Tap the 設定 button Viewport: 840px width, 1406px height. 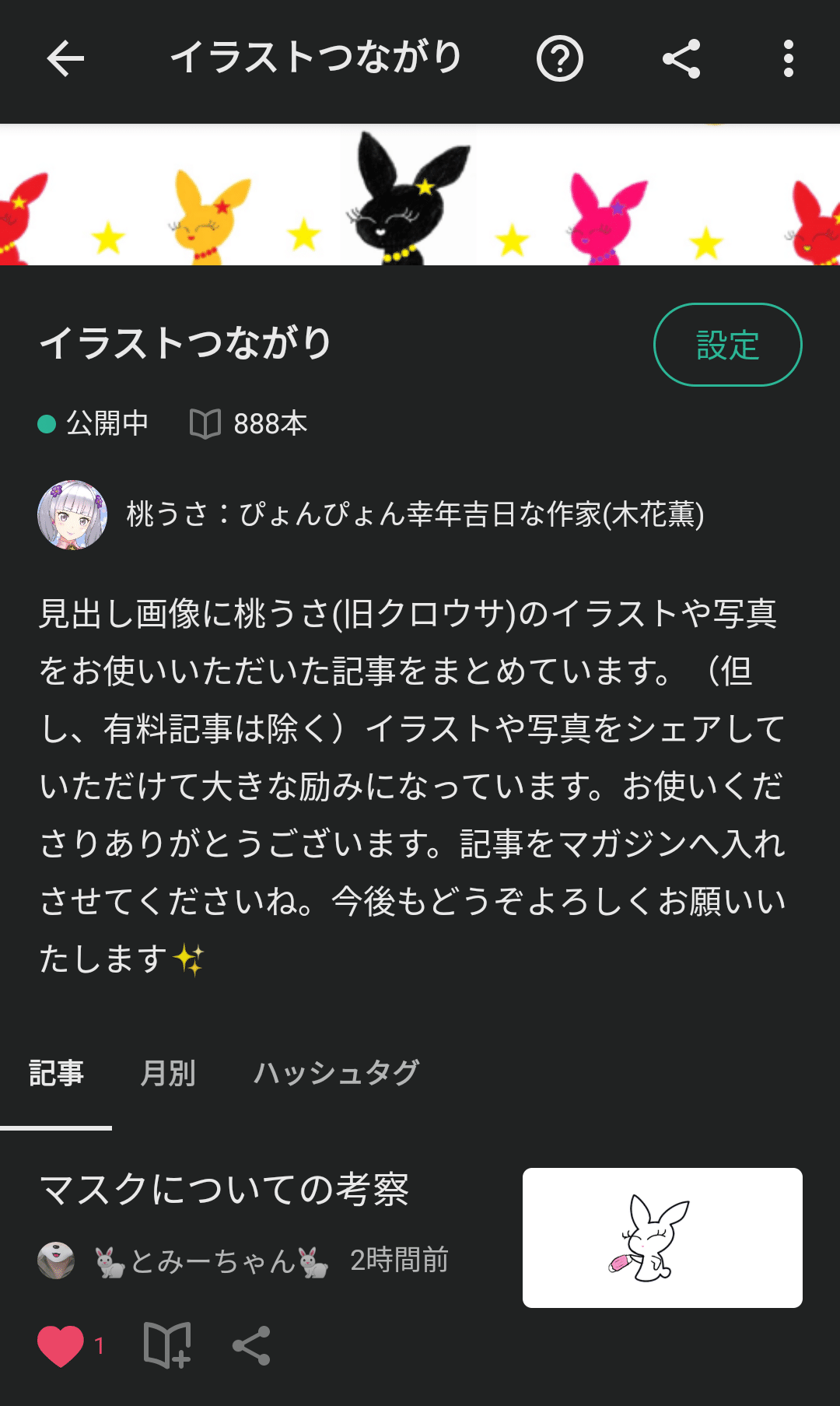pos(727,345)
